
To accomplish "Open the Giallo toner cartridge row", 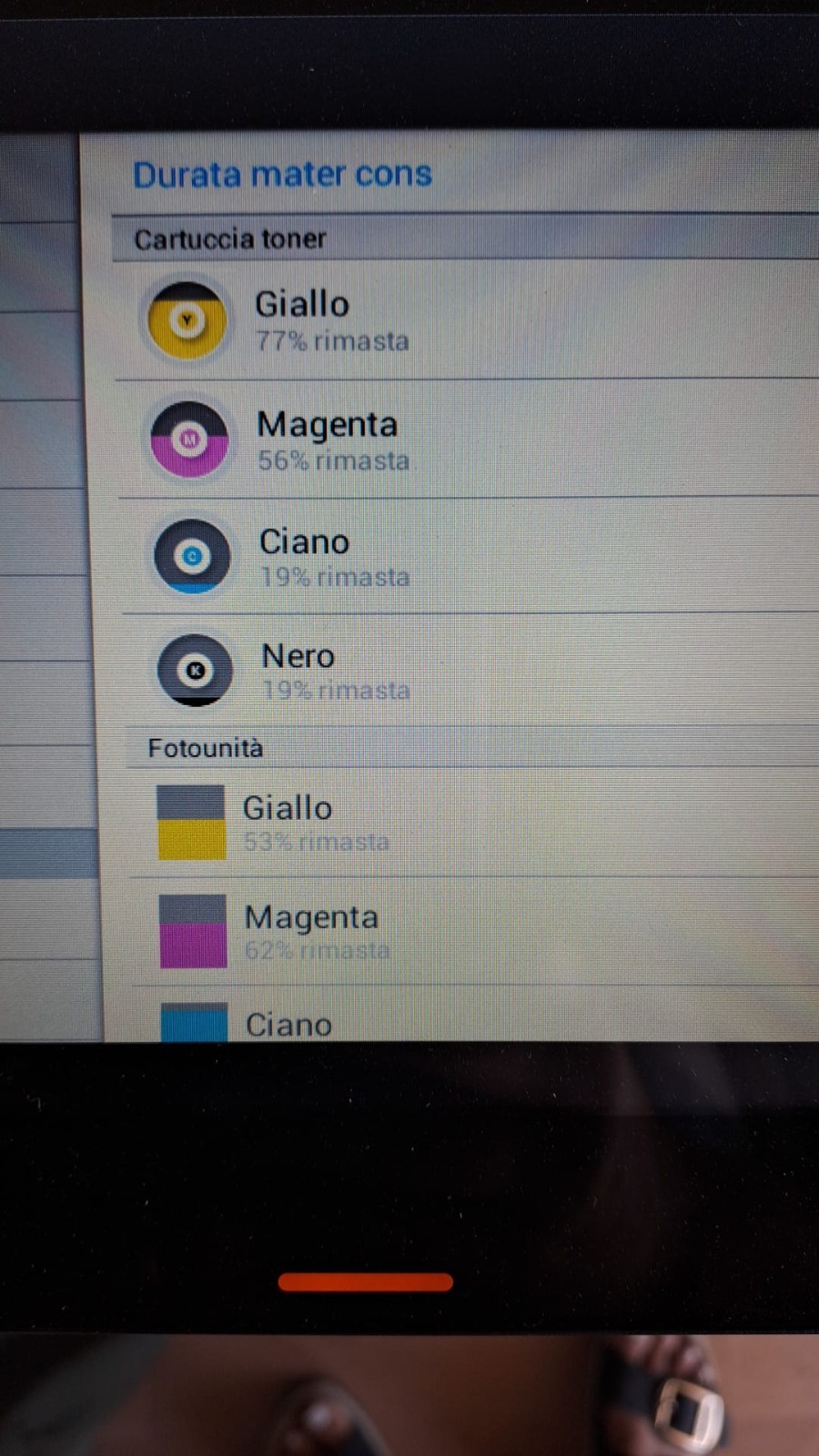I will pos(466,320).
